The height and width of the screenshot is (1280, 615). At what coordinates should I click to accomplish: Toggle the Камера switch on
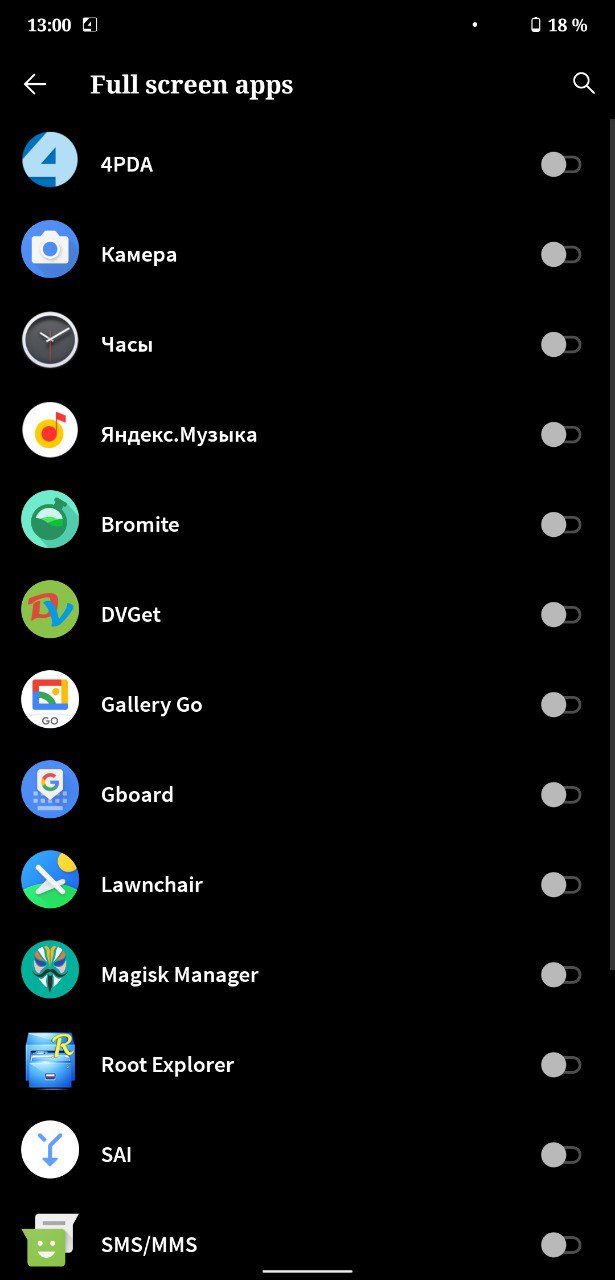561,255
